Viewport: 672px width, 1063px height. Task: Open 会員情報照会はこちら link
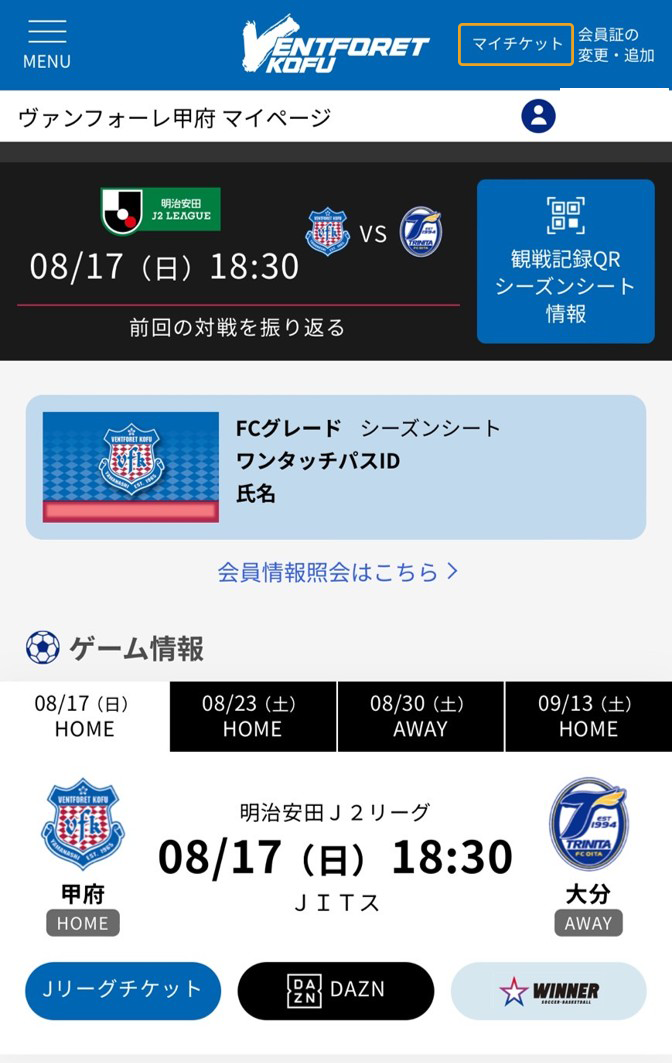click(x=337, y=572)
